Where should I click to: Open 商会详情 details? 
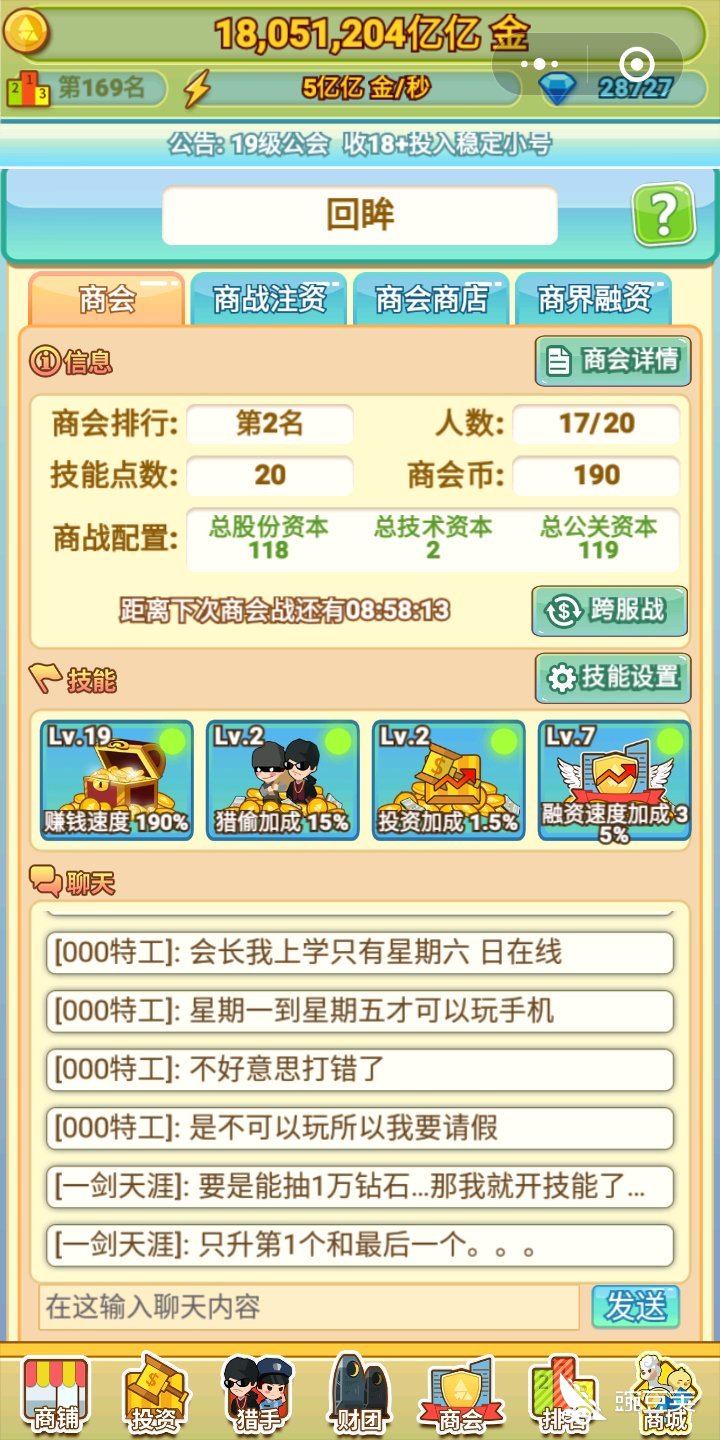pos(613,361)
